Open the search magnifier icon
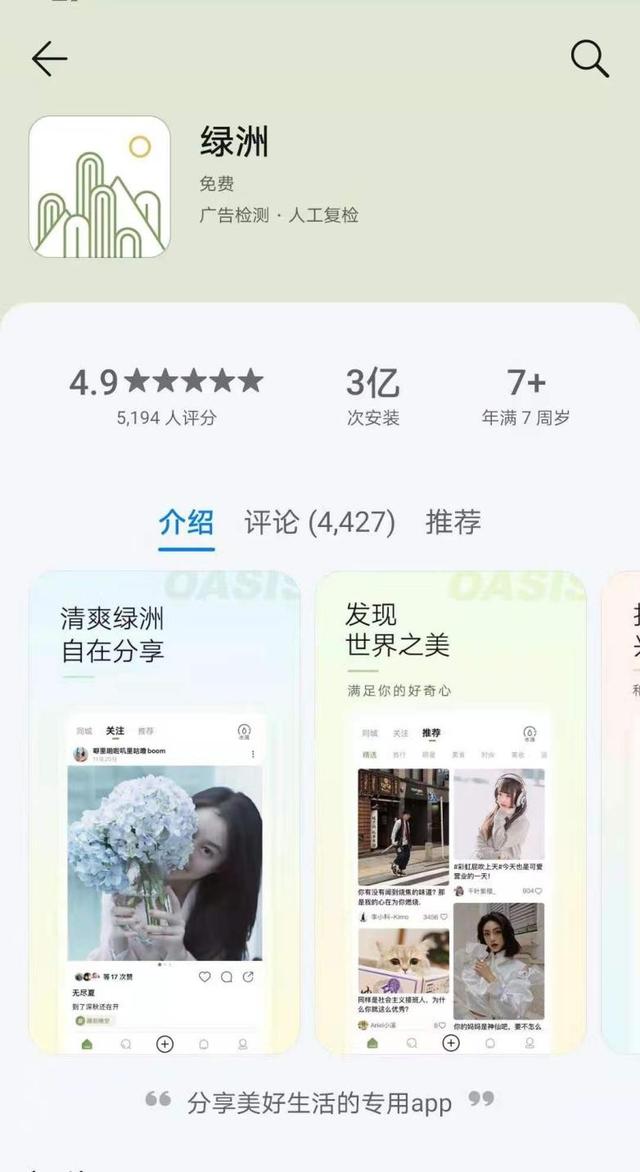The height and width of the screenshot is (1172, 640). point(589,59)
